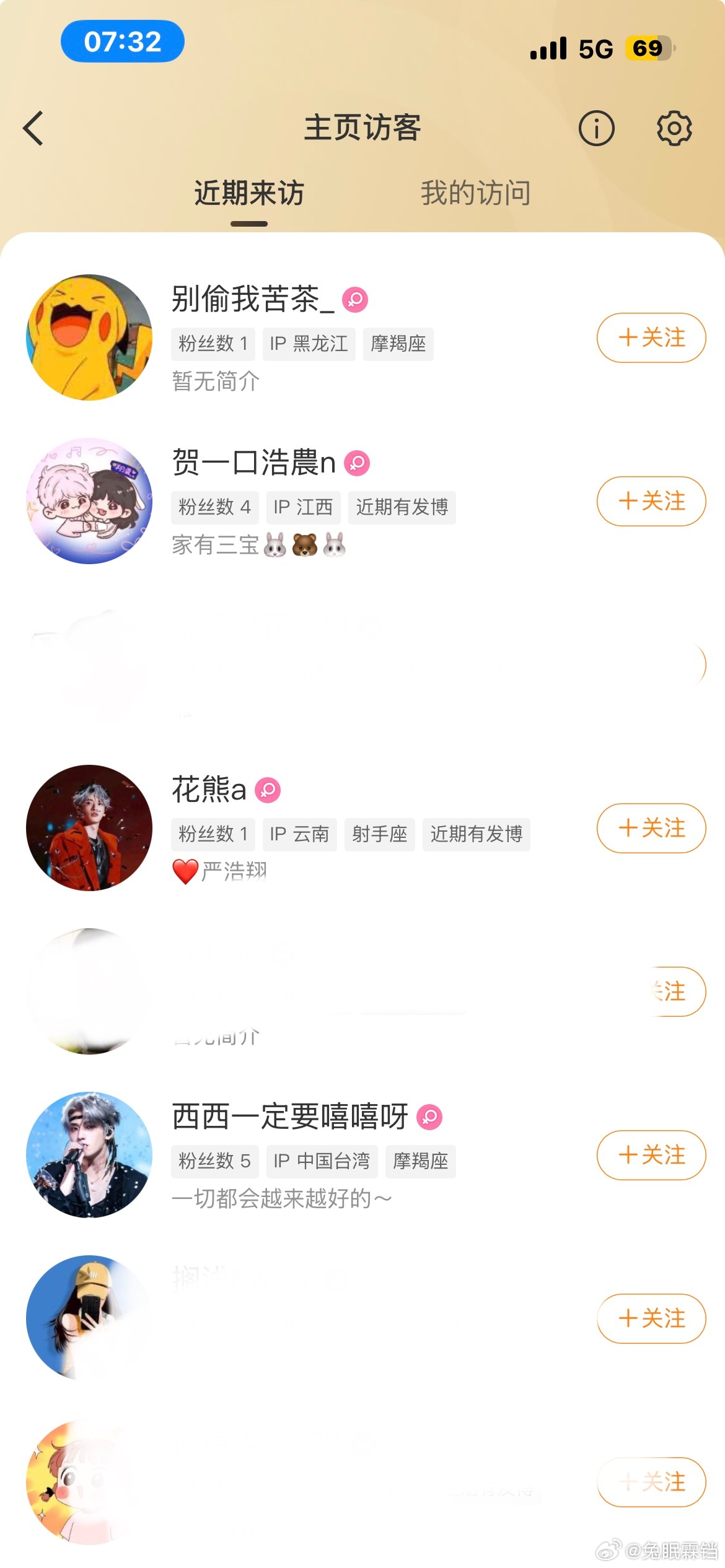The width and height of the screenshot is (725, 1568).
Task: Tap the gender icon beside 花熊a
Action: tap(265, 790)
